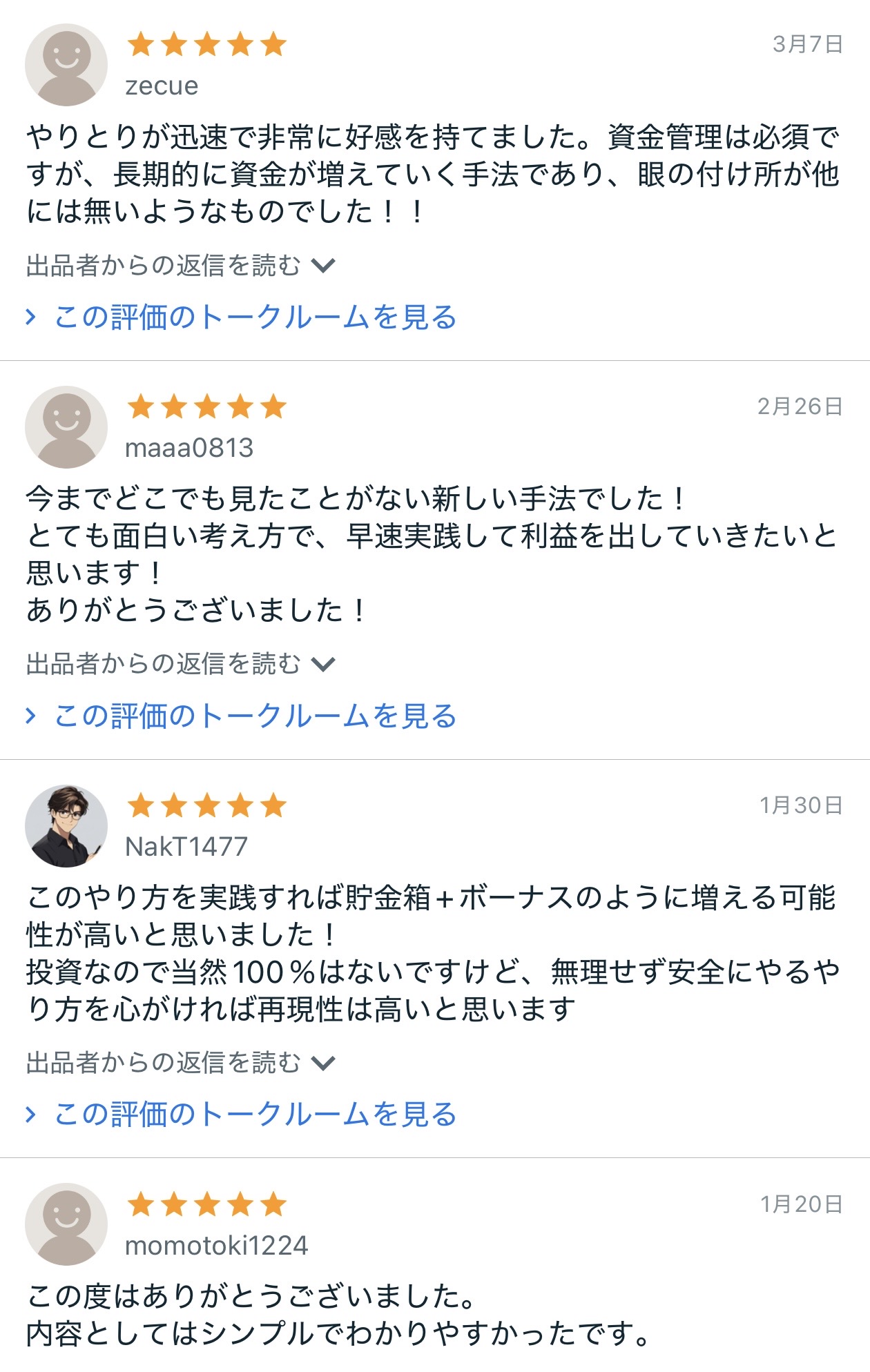
Task: Tap momotoki1224's profile avatar
Action: (x=66, y=1224)
